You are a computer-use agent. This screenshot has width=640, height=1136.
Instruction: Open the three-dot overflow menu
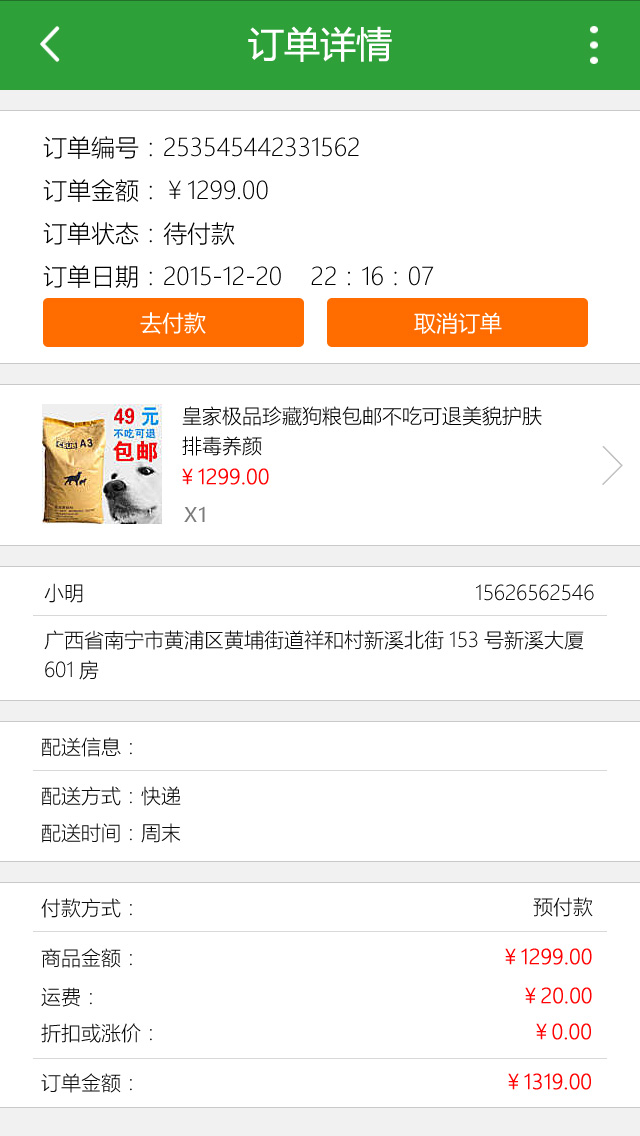594,45
